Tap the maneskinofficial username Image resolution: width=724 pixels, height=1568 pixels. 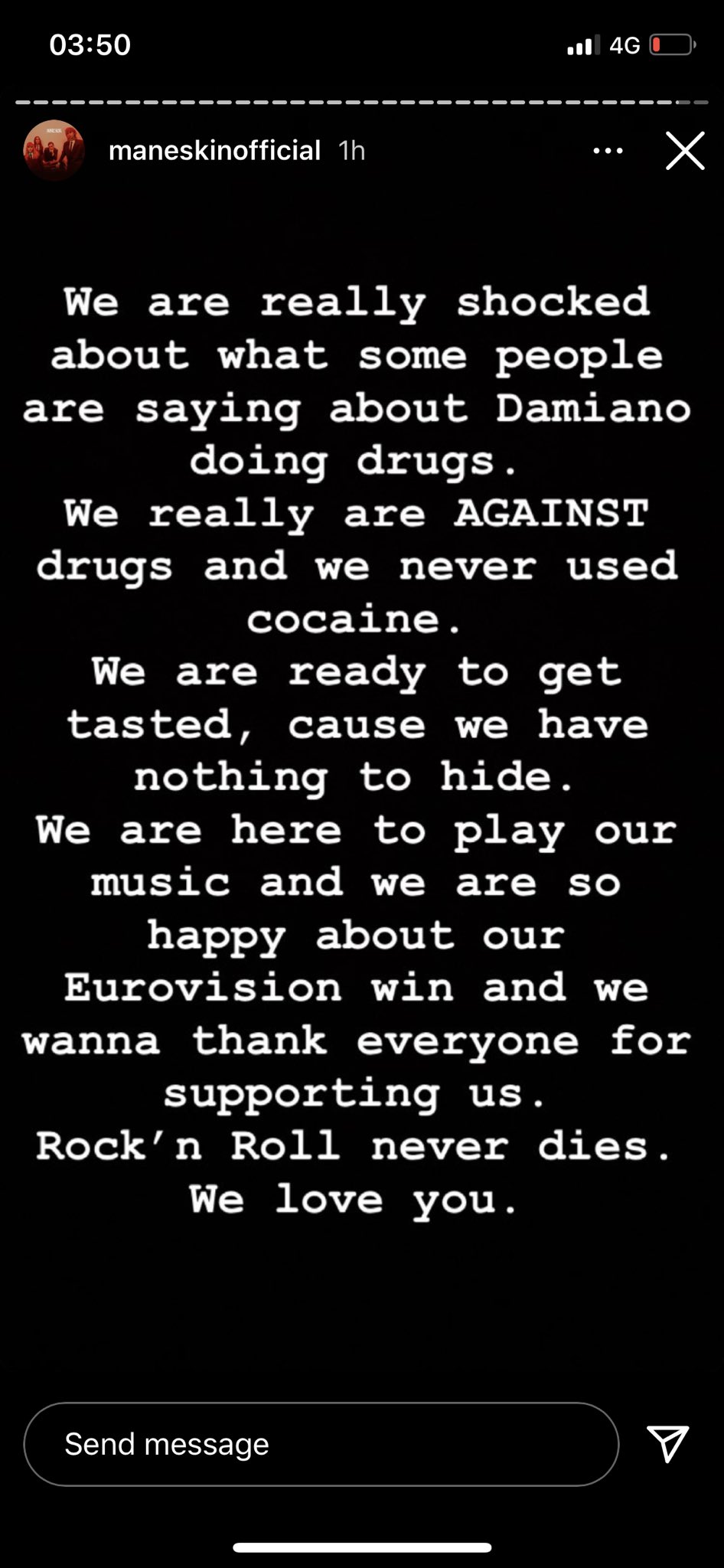pyautogui.click(x=214, y=151)
